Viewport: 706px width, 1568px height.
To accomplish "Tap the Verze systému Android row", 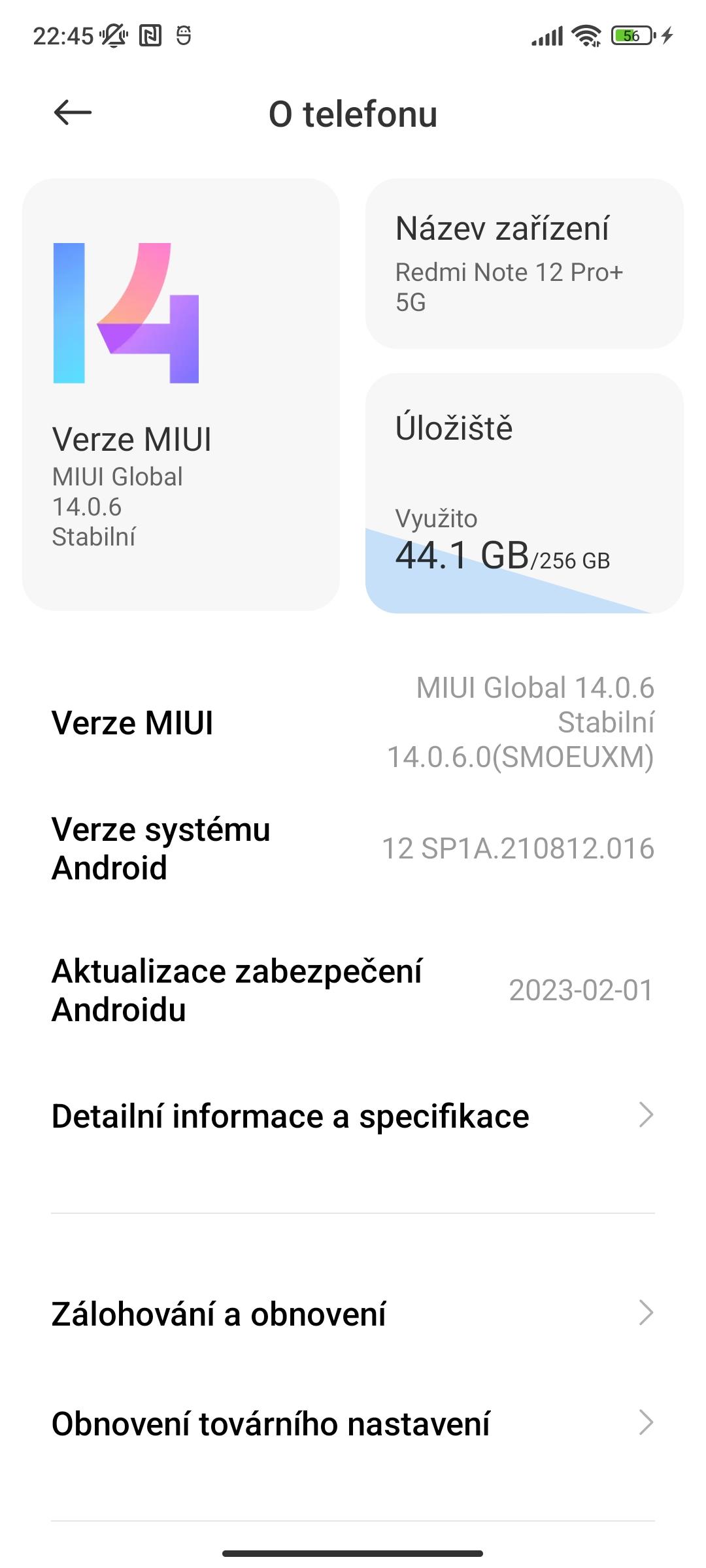I will click(x=353, y=849).
